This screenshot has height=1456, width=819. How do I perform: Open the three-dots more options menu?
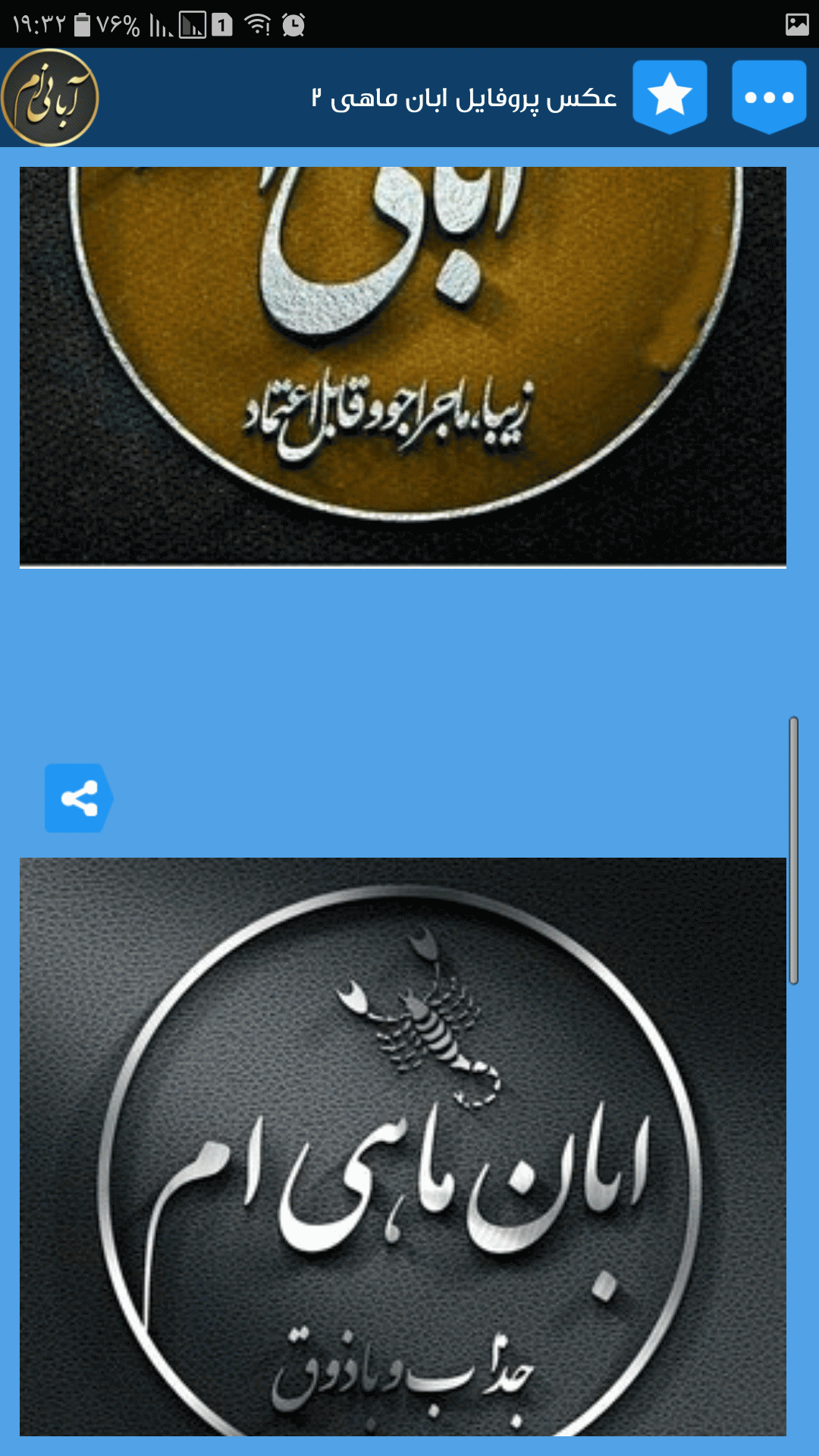(769, 97)
